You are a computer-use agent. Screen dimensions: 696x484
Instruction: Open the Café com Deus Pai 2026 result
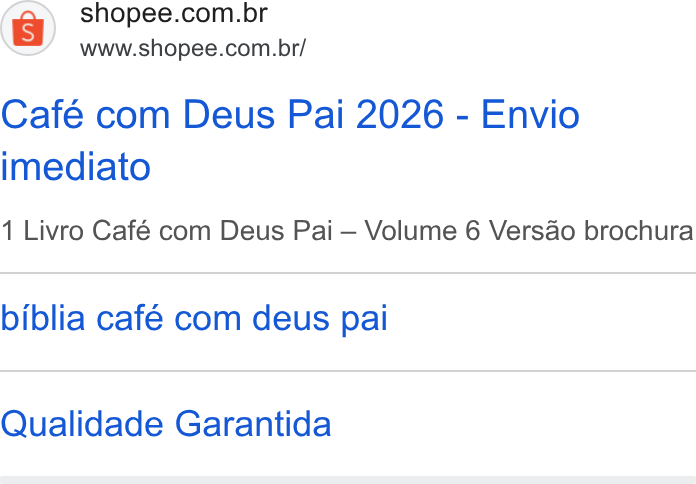pyautogui.click(x=290, y=140)
